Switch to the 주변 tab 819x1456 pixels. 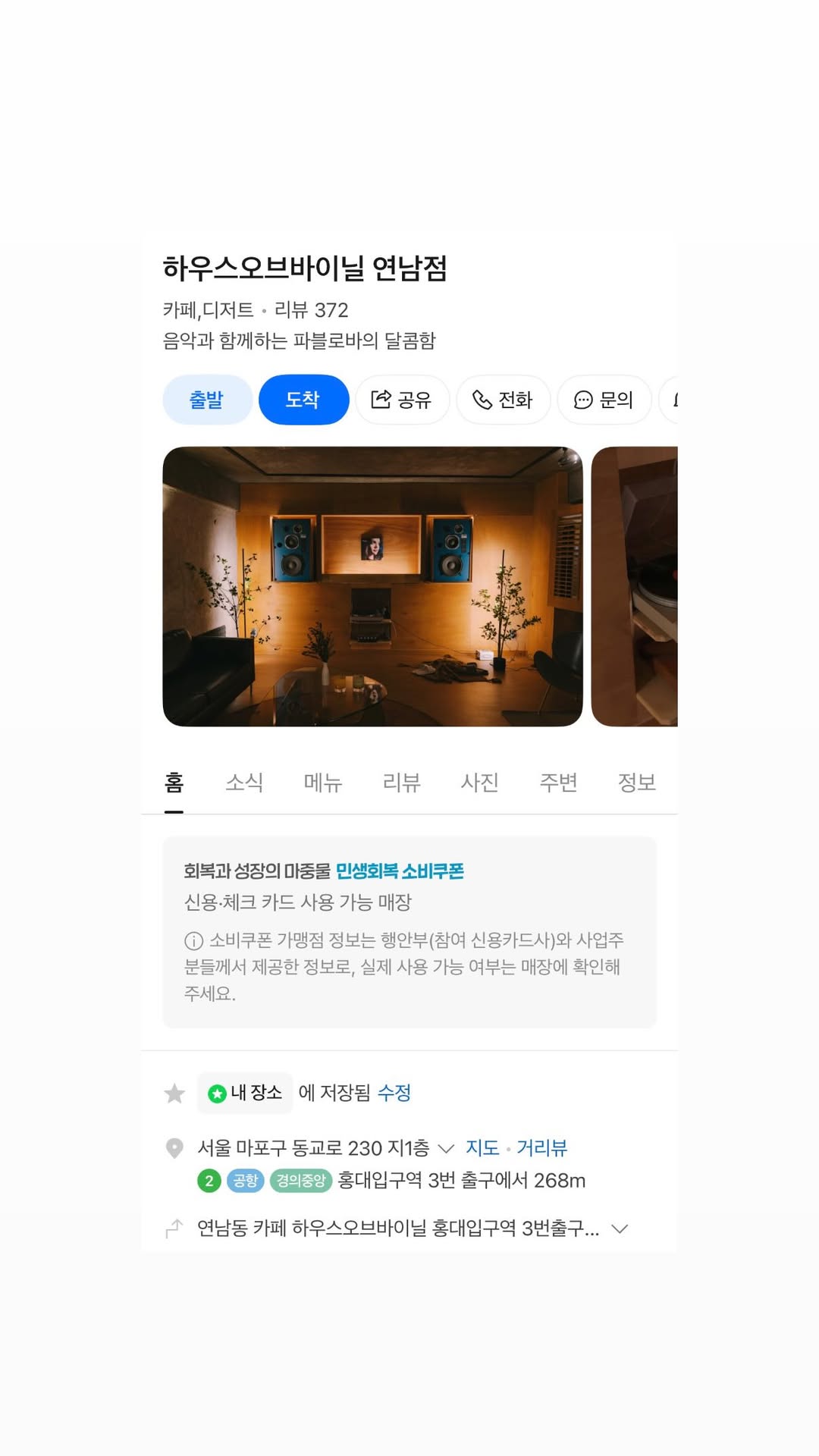coord(558,782)
